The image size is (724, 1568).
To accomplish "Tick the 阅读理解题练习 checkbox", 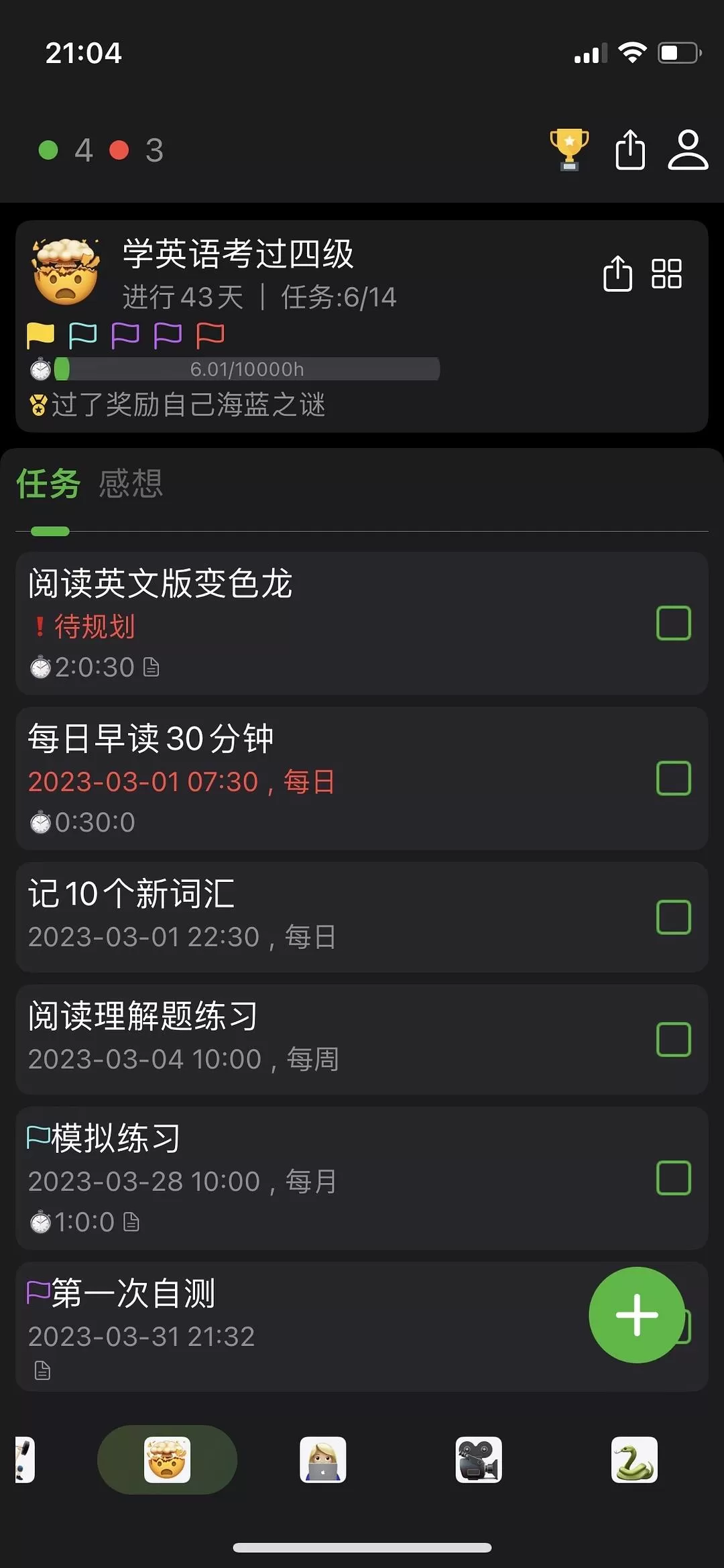I will pyautogui.click(x=674, y=1040).
